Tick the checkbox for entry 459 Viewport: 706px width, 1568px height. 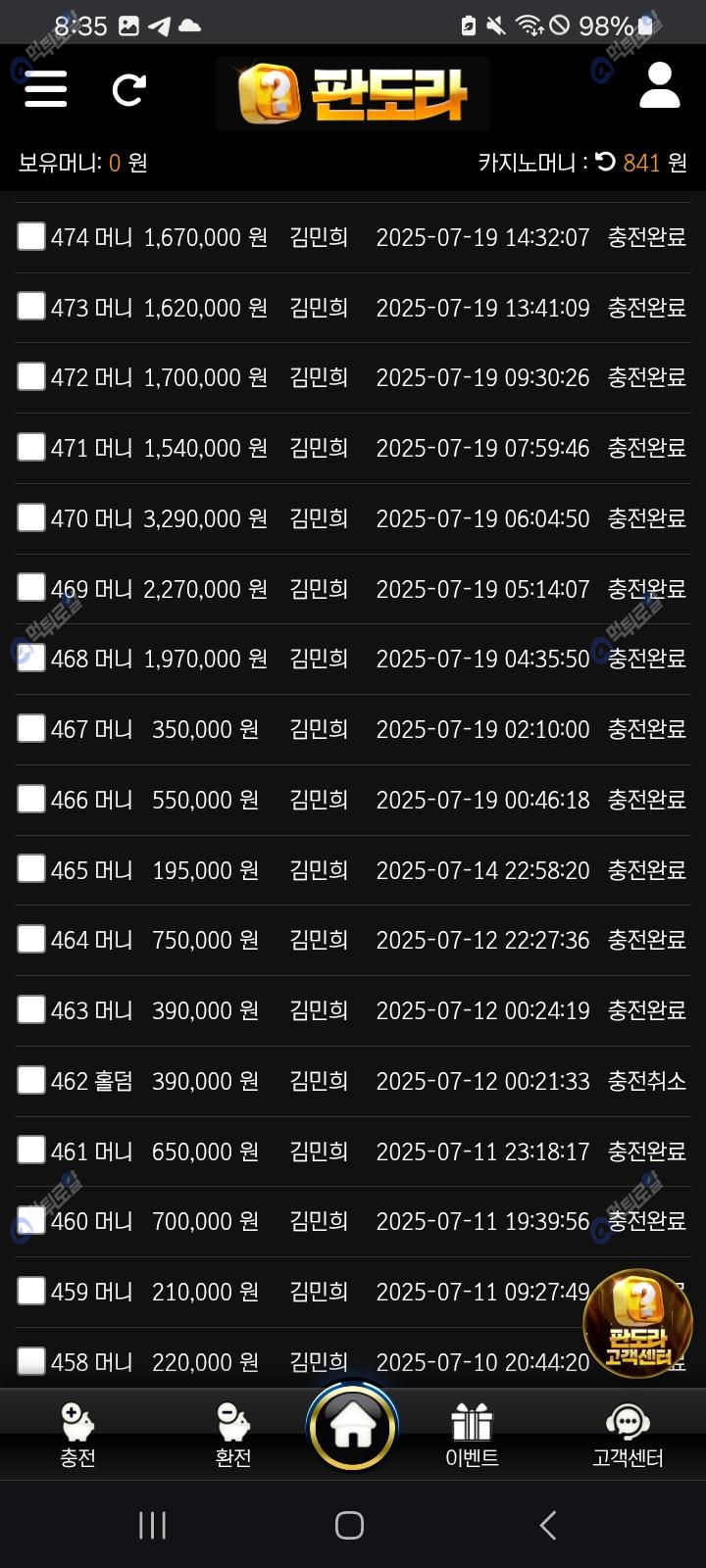pos(31,1291)
